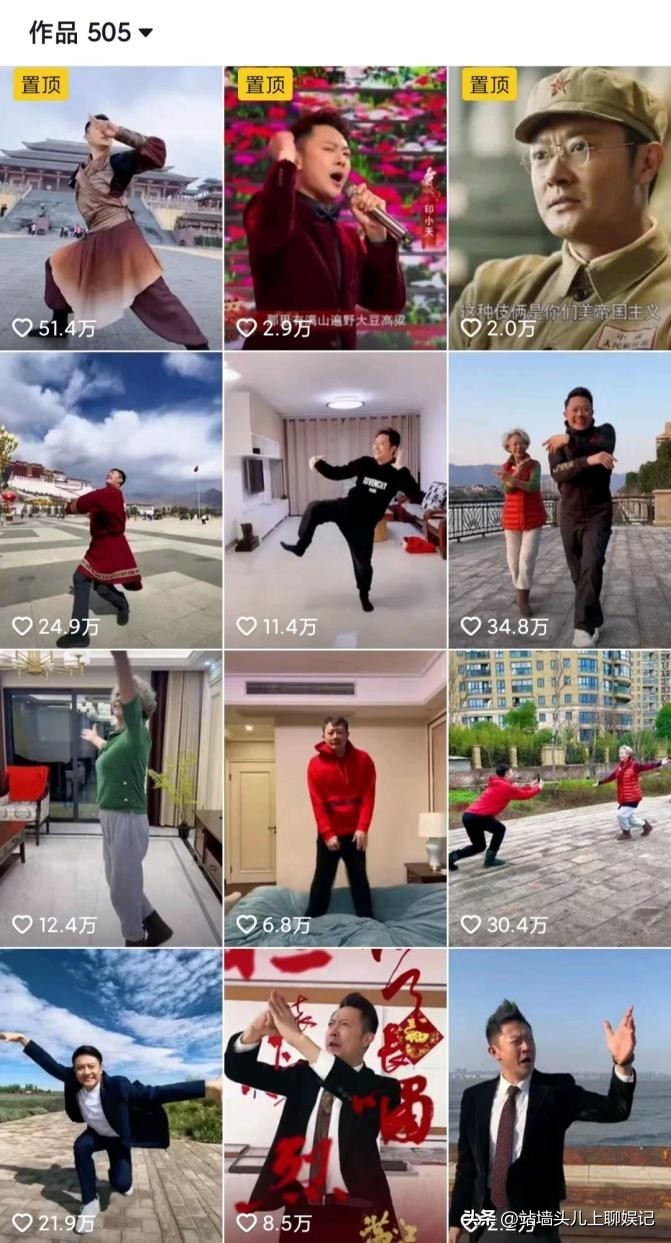This screenshot has height=1243, width=671.
Task: Play the blue suit video with 21.9万 likes
Action: click(x=110, y=1095)
